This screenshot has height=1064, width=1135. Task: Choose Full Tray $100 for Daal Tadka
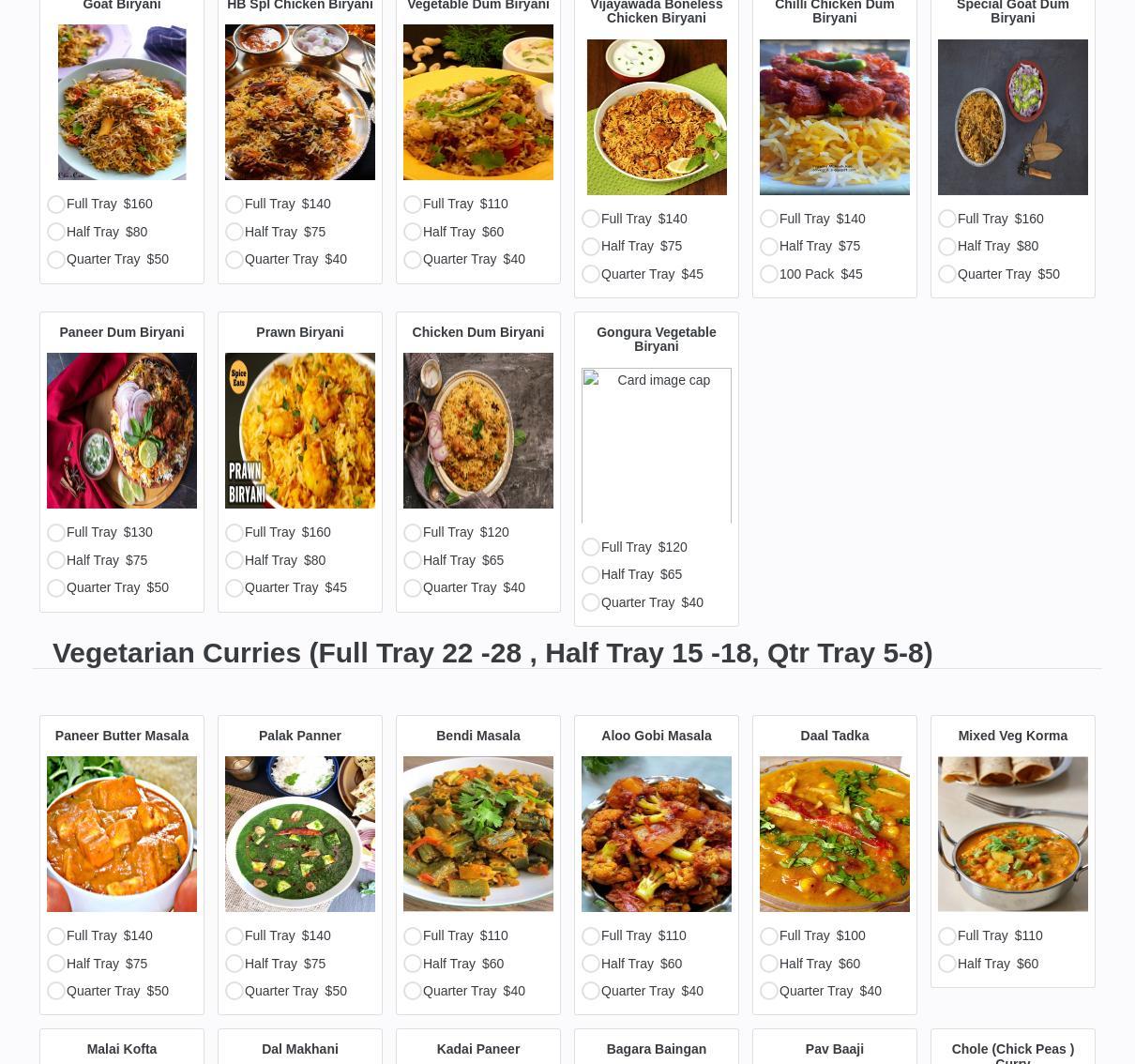pyautogui.click(x=769, y=936)
